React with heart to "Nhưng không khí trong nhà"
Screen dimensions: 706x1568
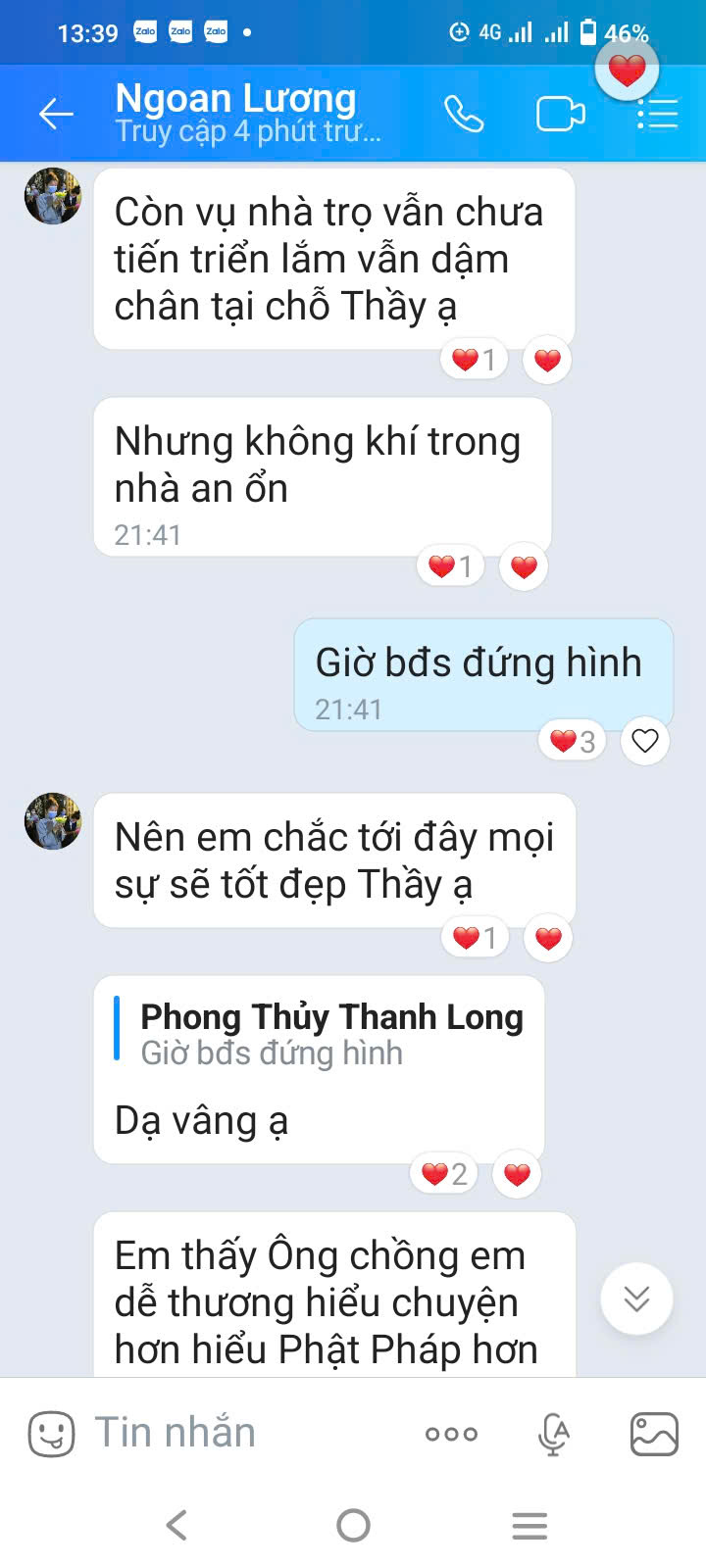pos(524,566)
